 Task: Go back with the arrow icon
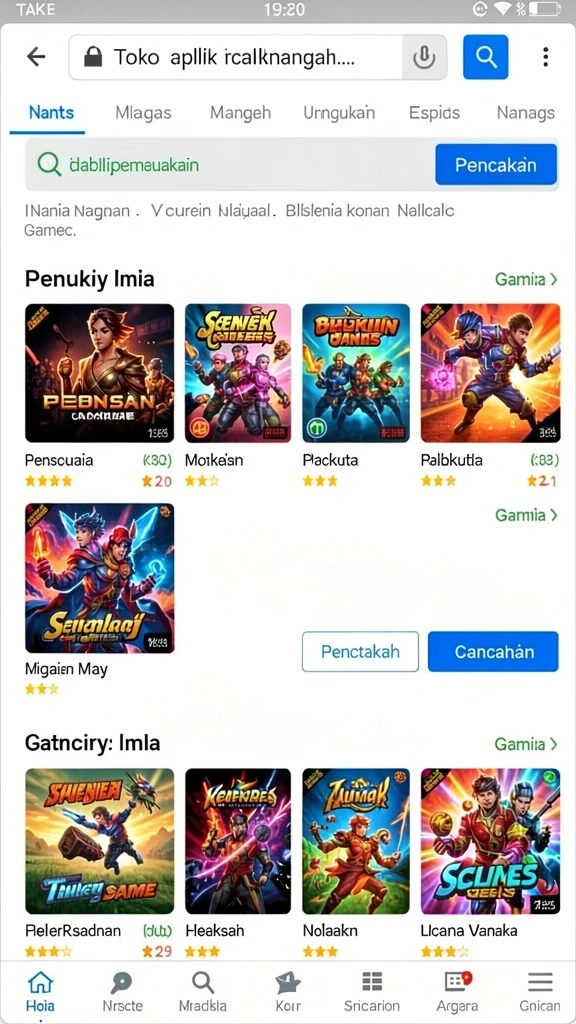[x=36, y=57]
